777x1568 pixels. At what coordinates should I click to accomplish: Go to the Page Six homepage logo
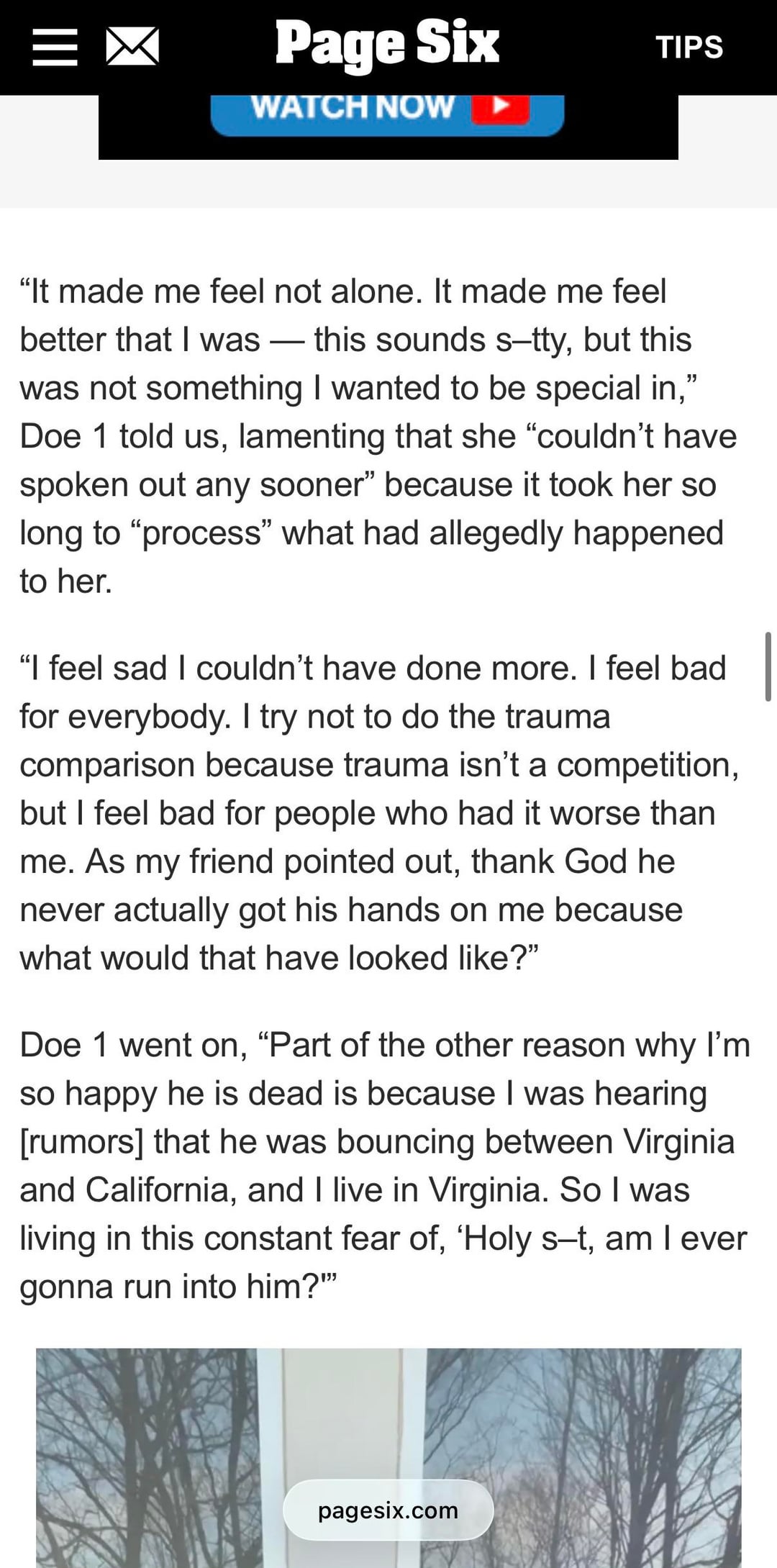coord(387,45)
